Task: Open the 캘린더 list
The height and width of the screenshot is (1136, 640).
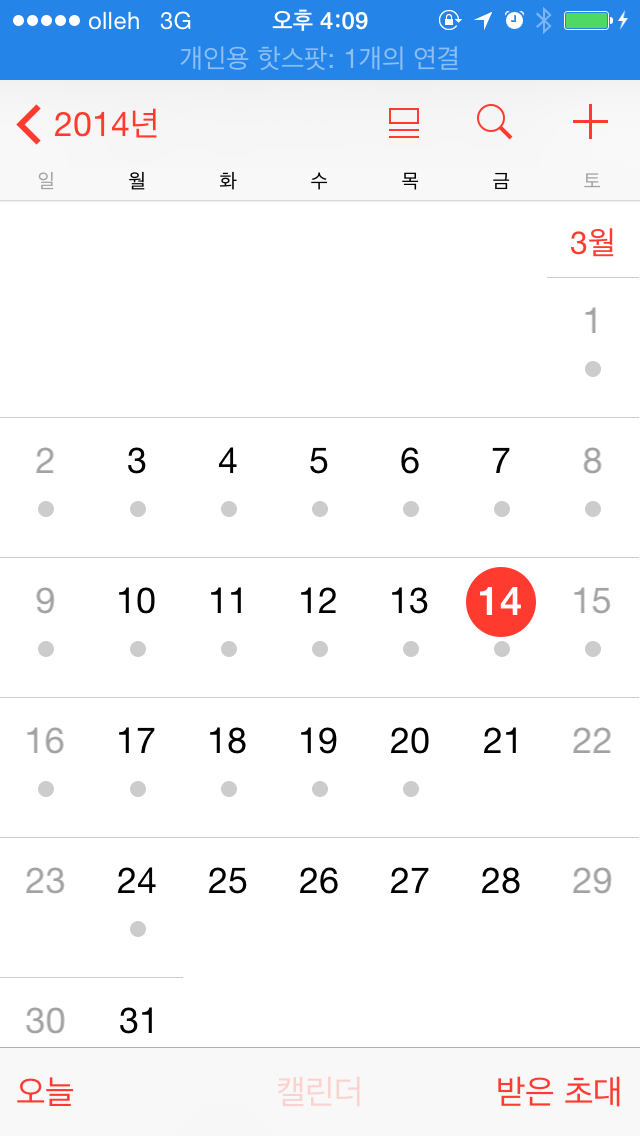Action: point(319,1090)
